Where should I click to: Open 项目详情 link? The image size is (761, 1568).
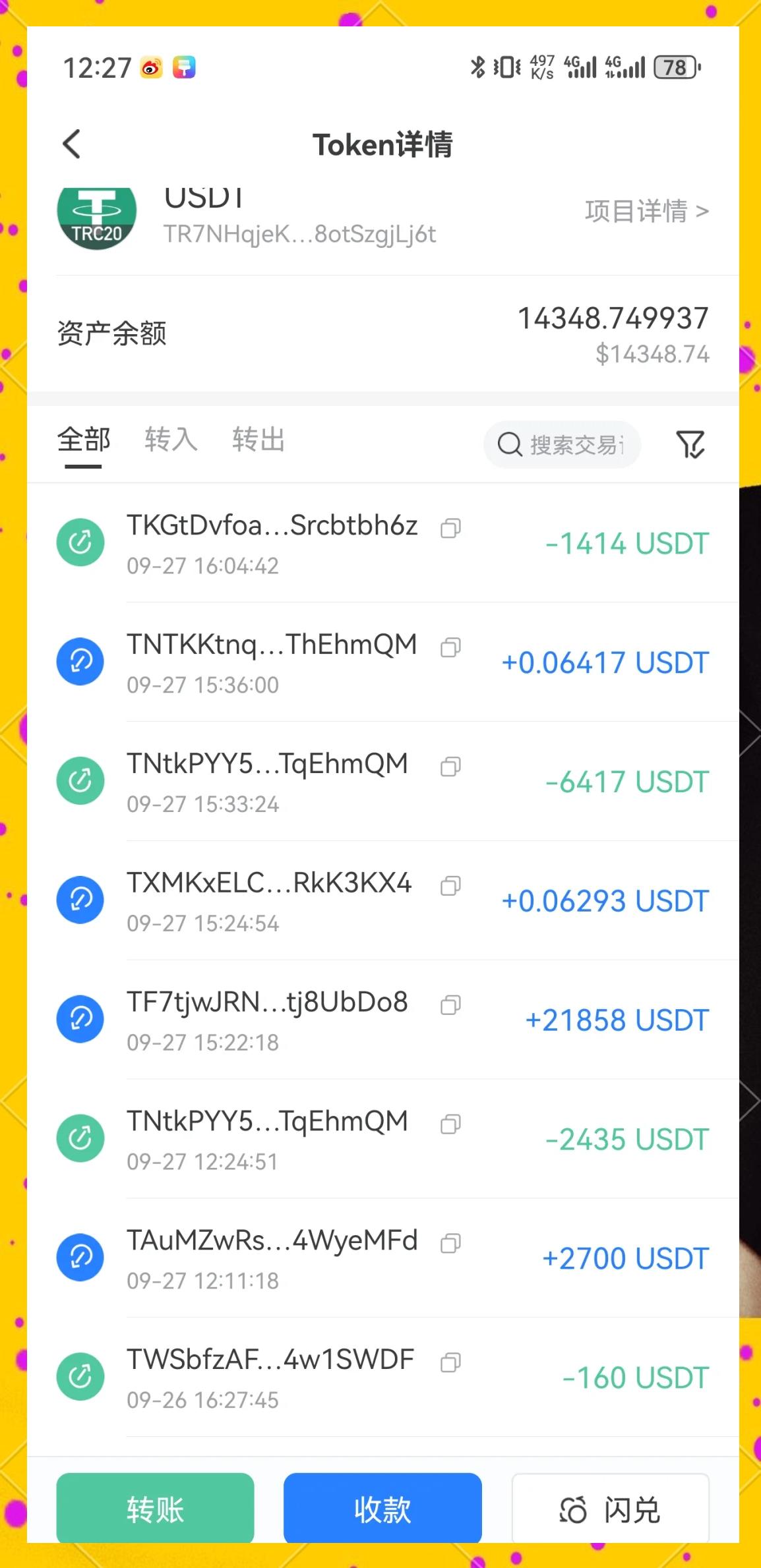[x=646, y=211]
